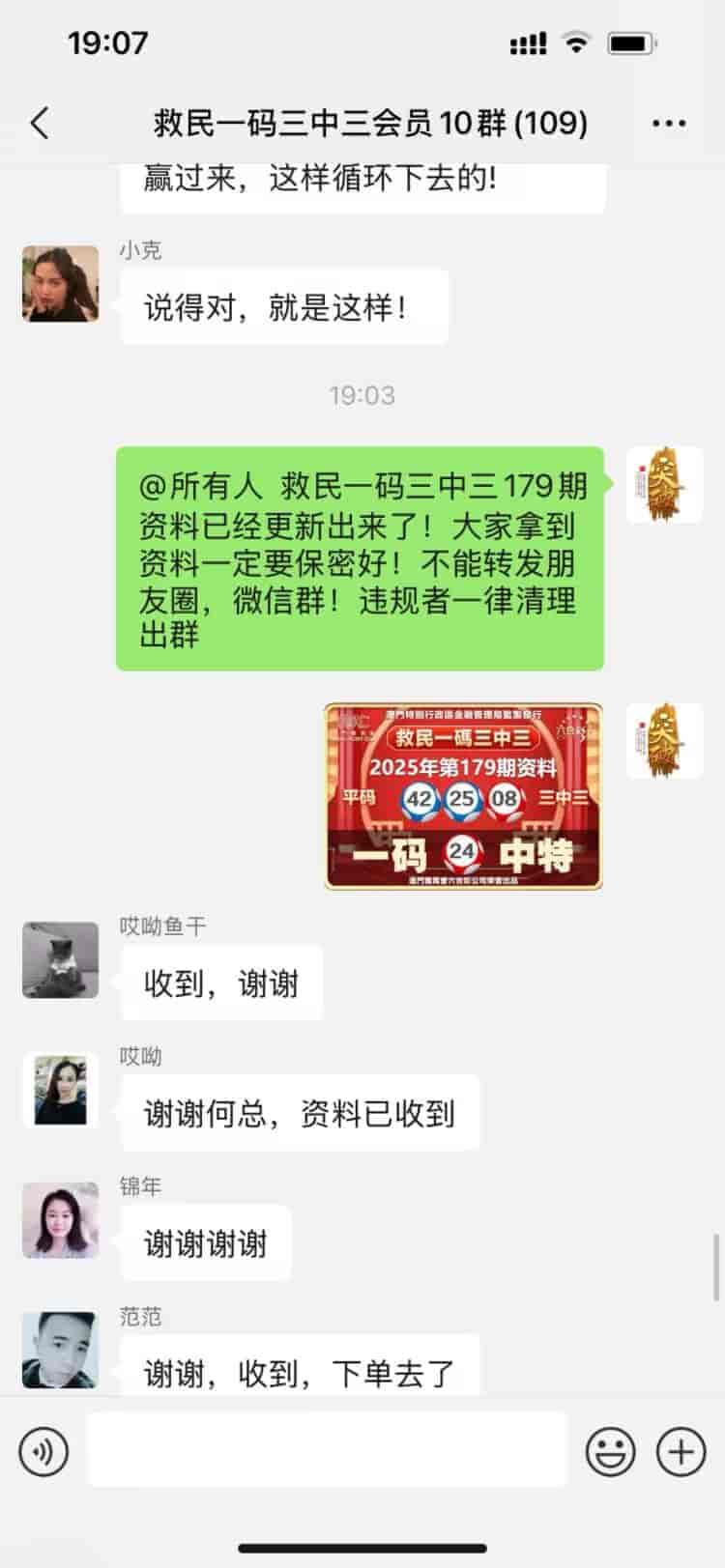
Task: Open the emoji picker
Action: click(x=611, y=1451)
